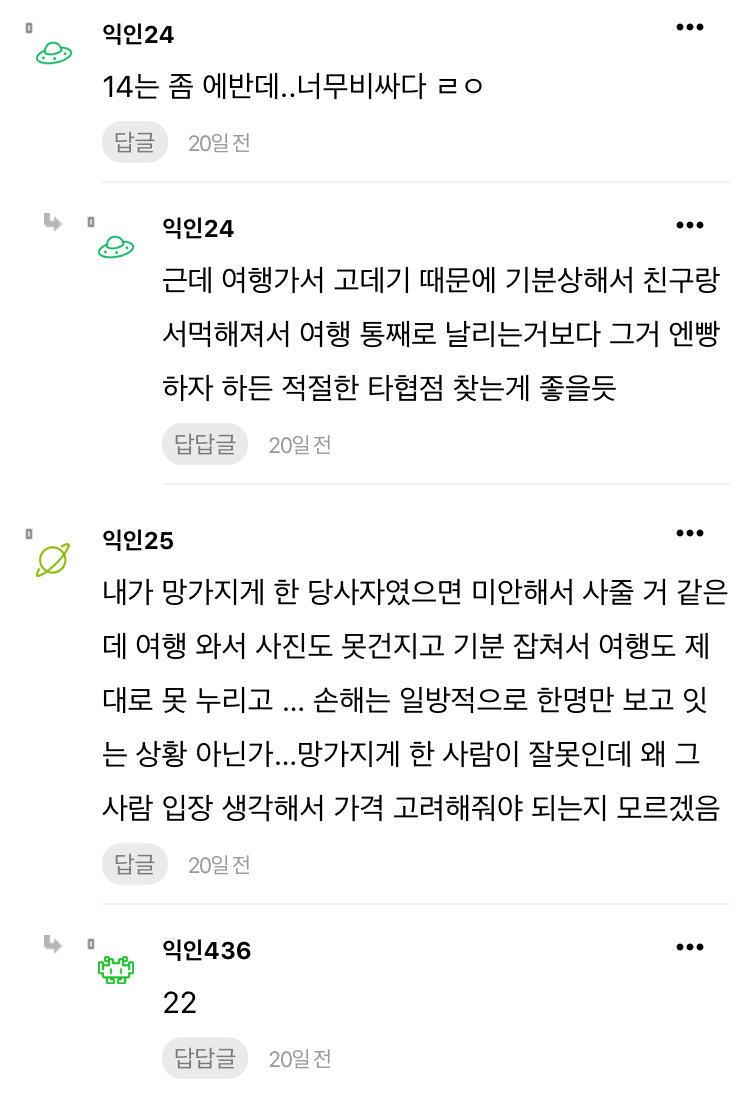Tap 답답글 under 익인436's reply
Image resolution: width=750 pixels, height=1095 pixels.
tap(205, 1058)
